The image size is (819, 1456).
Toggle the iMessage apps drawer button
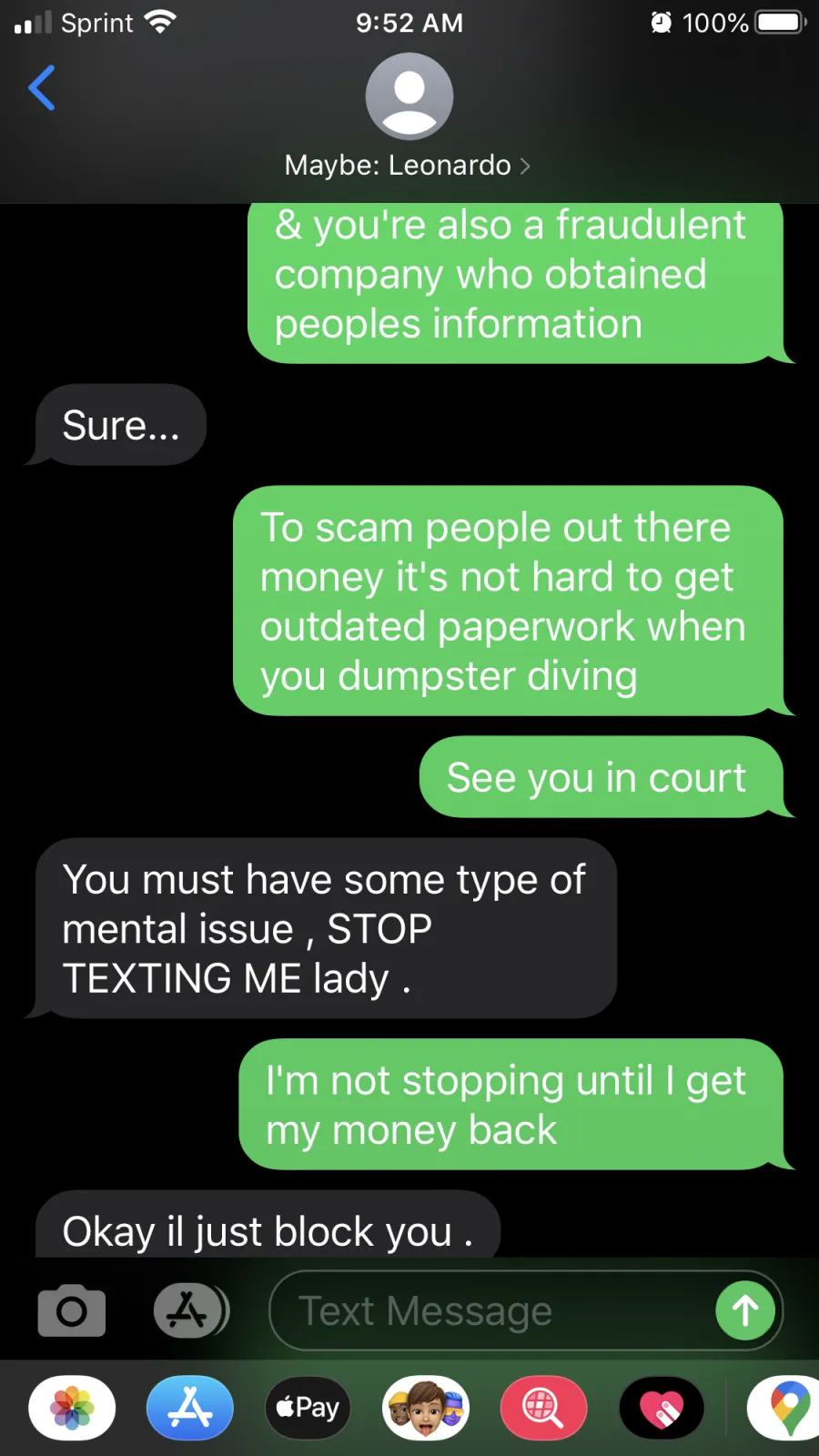click(189, 1310)
